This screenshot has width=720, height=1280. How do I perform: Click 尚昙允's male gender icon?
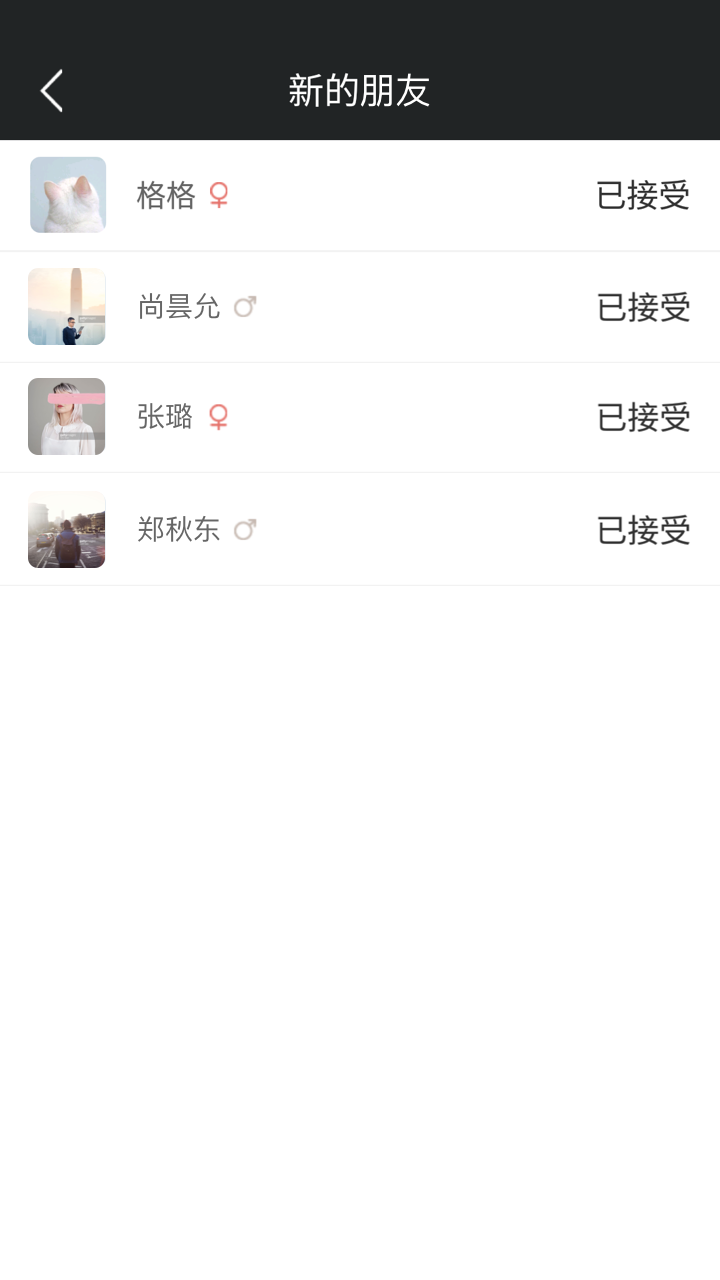point(243,307)
